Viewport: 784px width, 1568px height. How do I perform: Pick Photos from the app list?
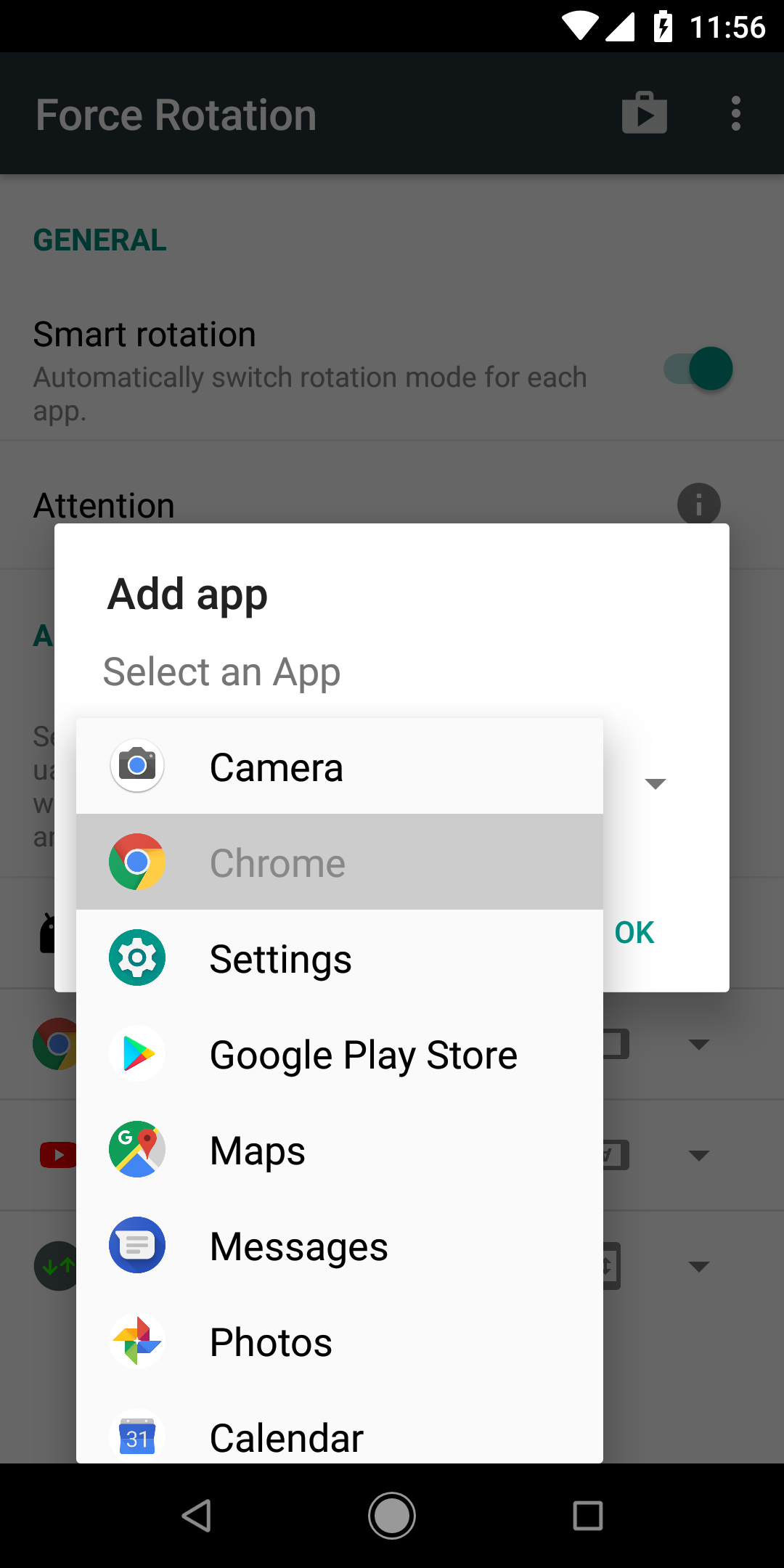[339, 1342]
